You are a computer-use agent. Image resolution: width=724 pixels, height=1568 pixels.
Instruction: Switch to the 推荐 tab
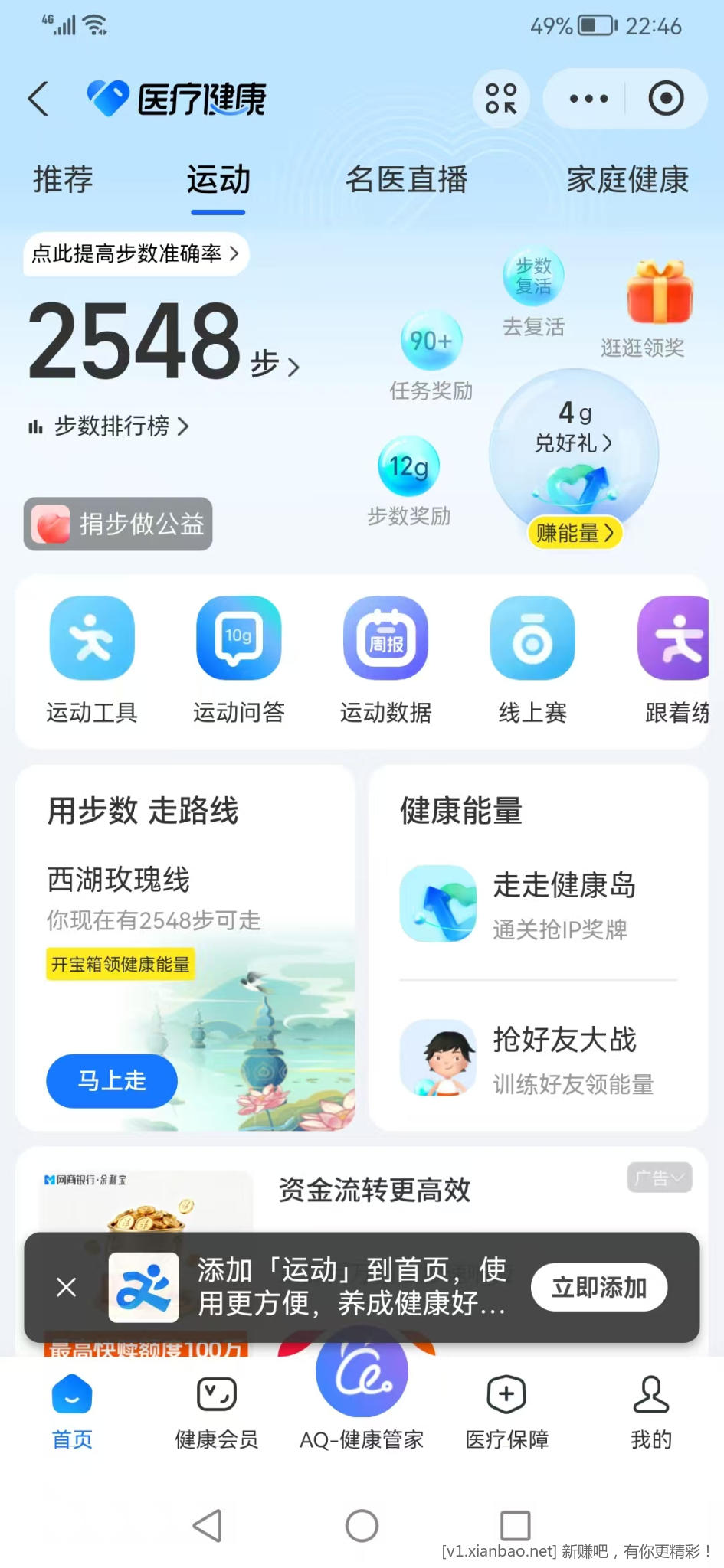point(63,181)
